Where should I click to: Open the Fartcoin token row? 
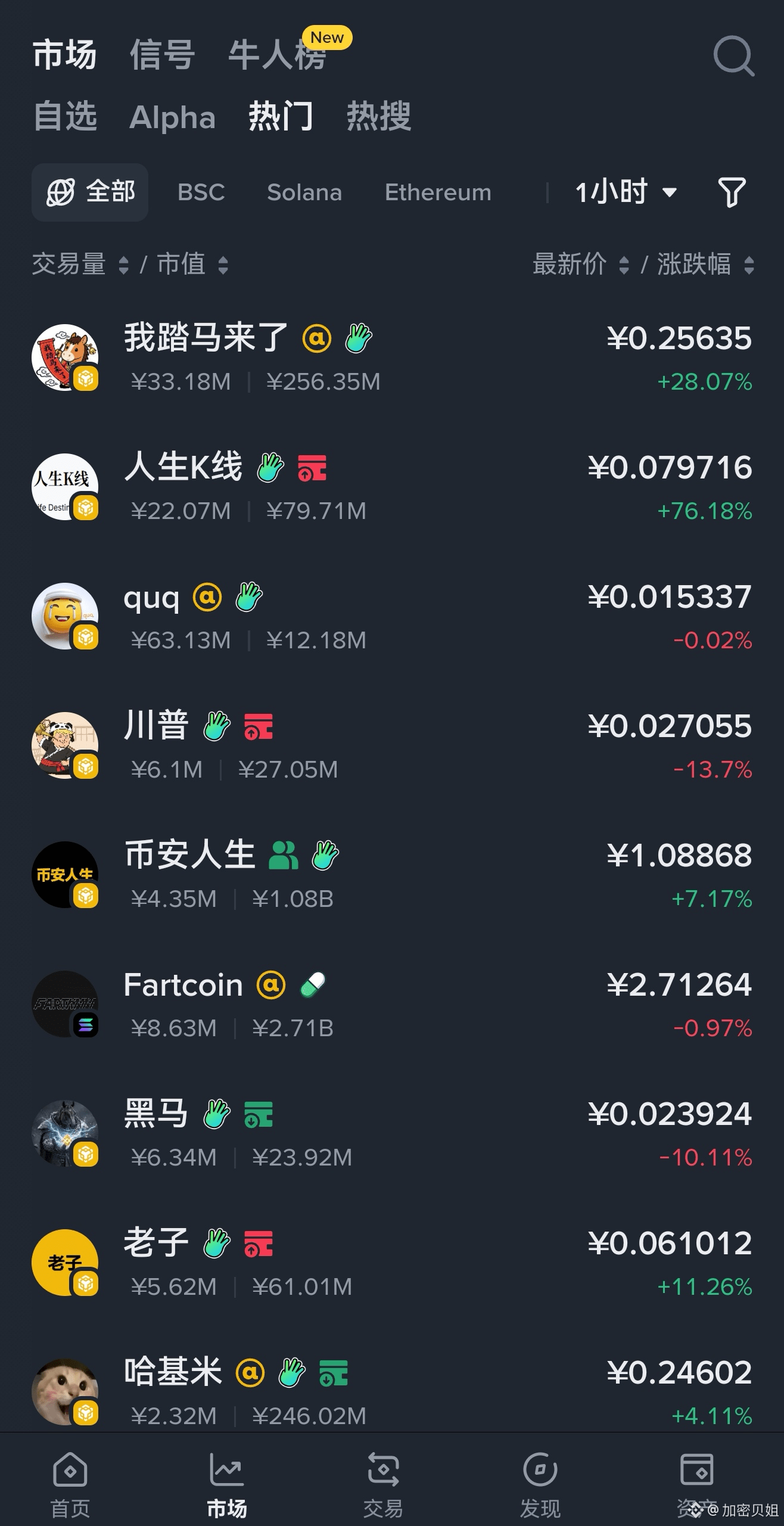point(391,1004)
